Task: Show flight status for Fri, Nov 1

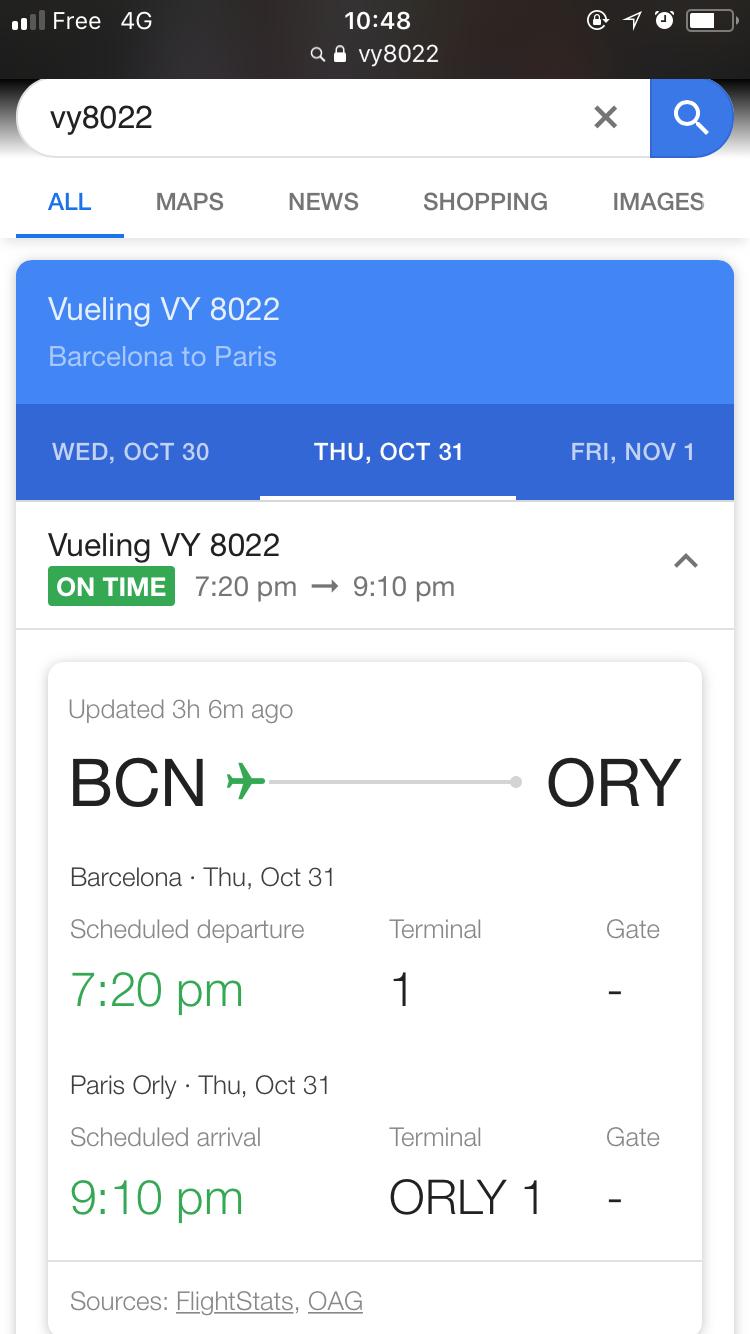Action: point(632,451)
